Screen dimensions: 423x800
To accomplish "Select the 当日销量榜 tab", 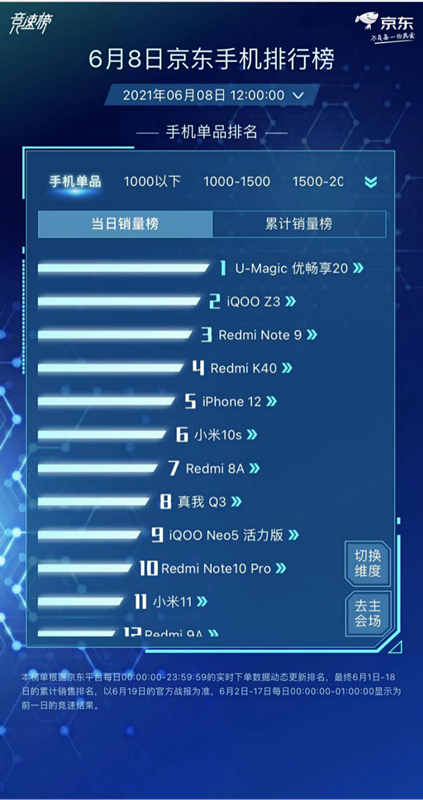I will (x=125, y=224).
